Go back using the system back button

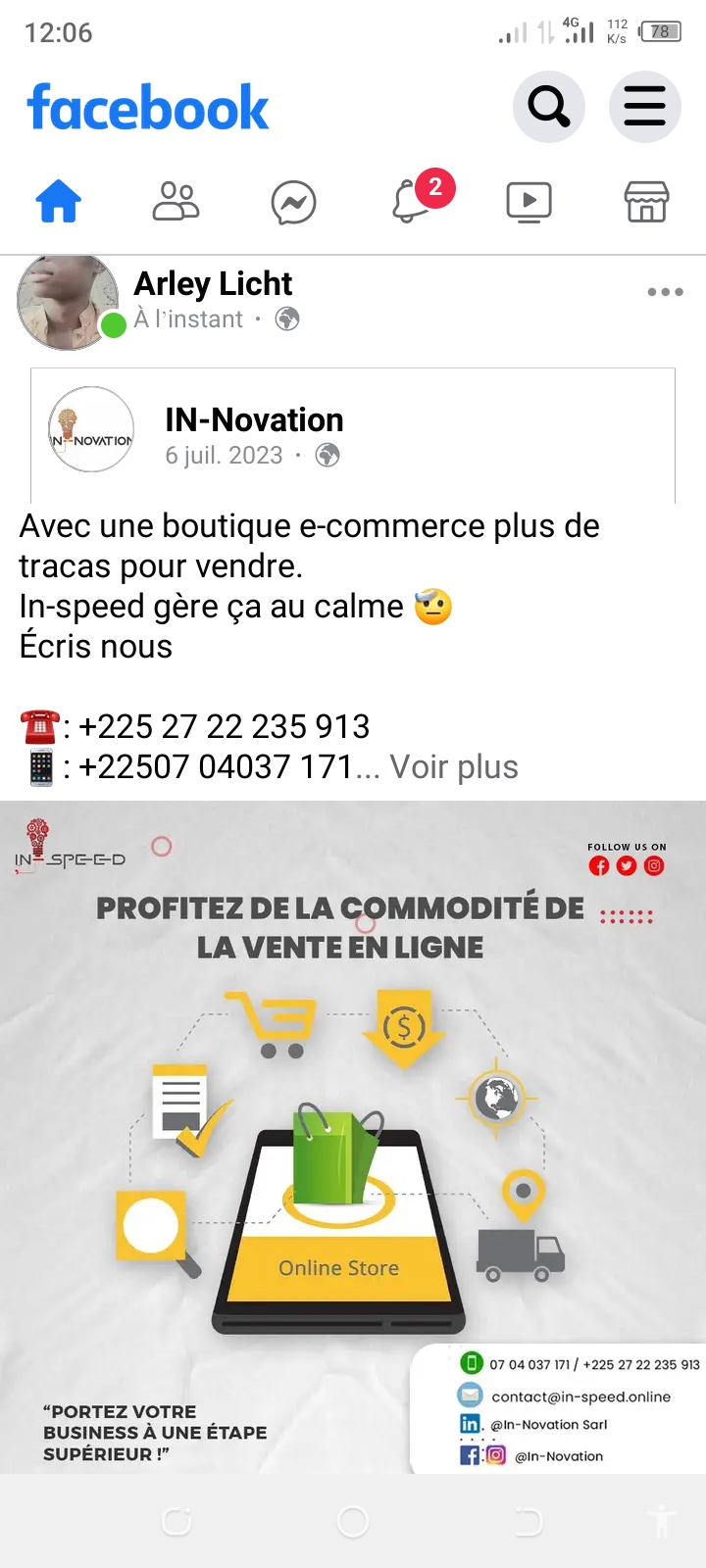coord(528,1521)
